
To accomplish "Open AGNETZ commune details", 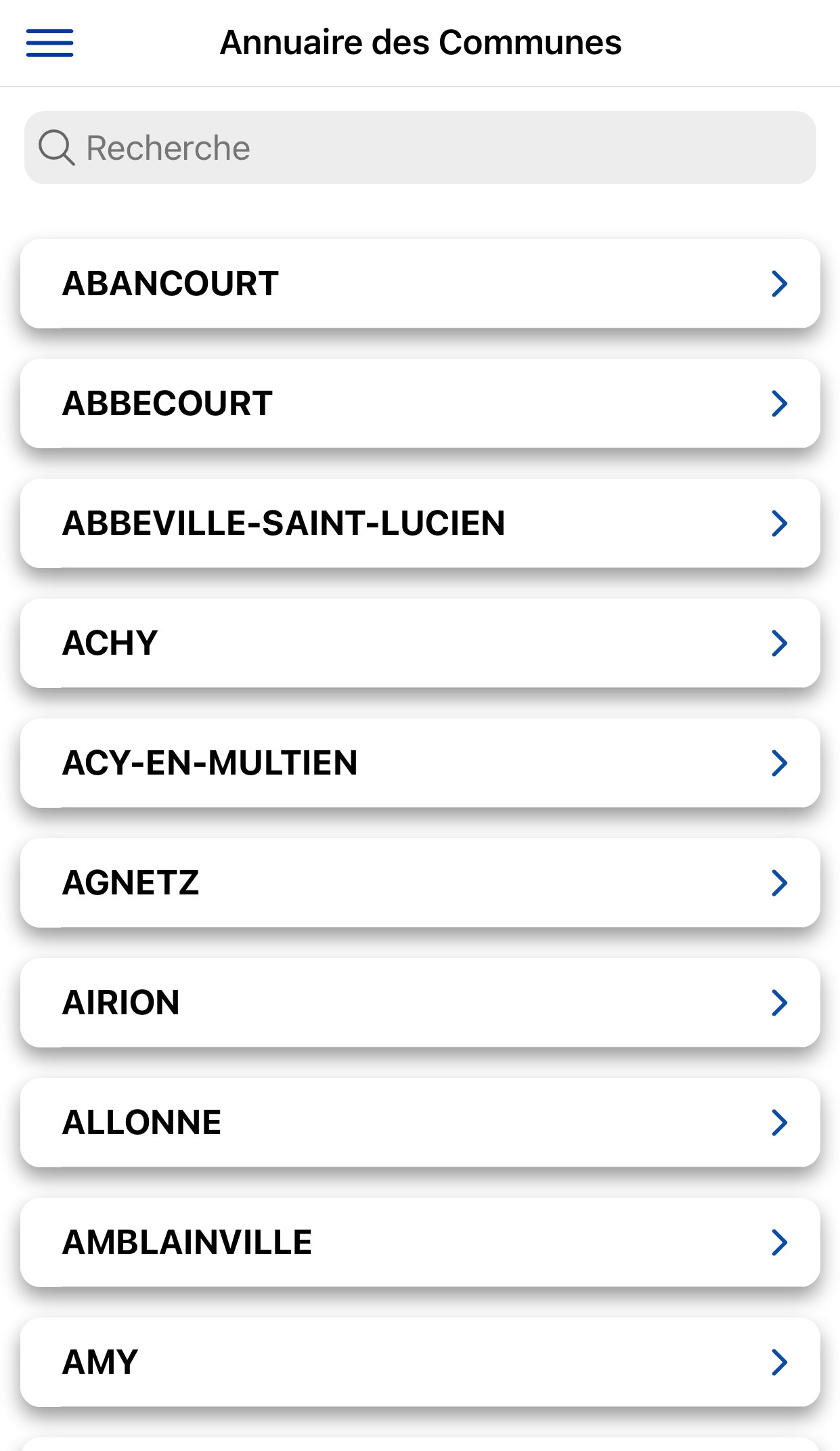I will 420,883.
